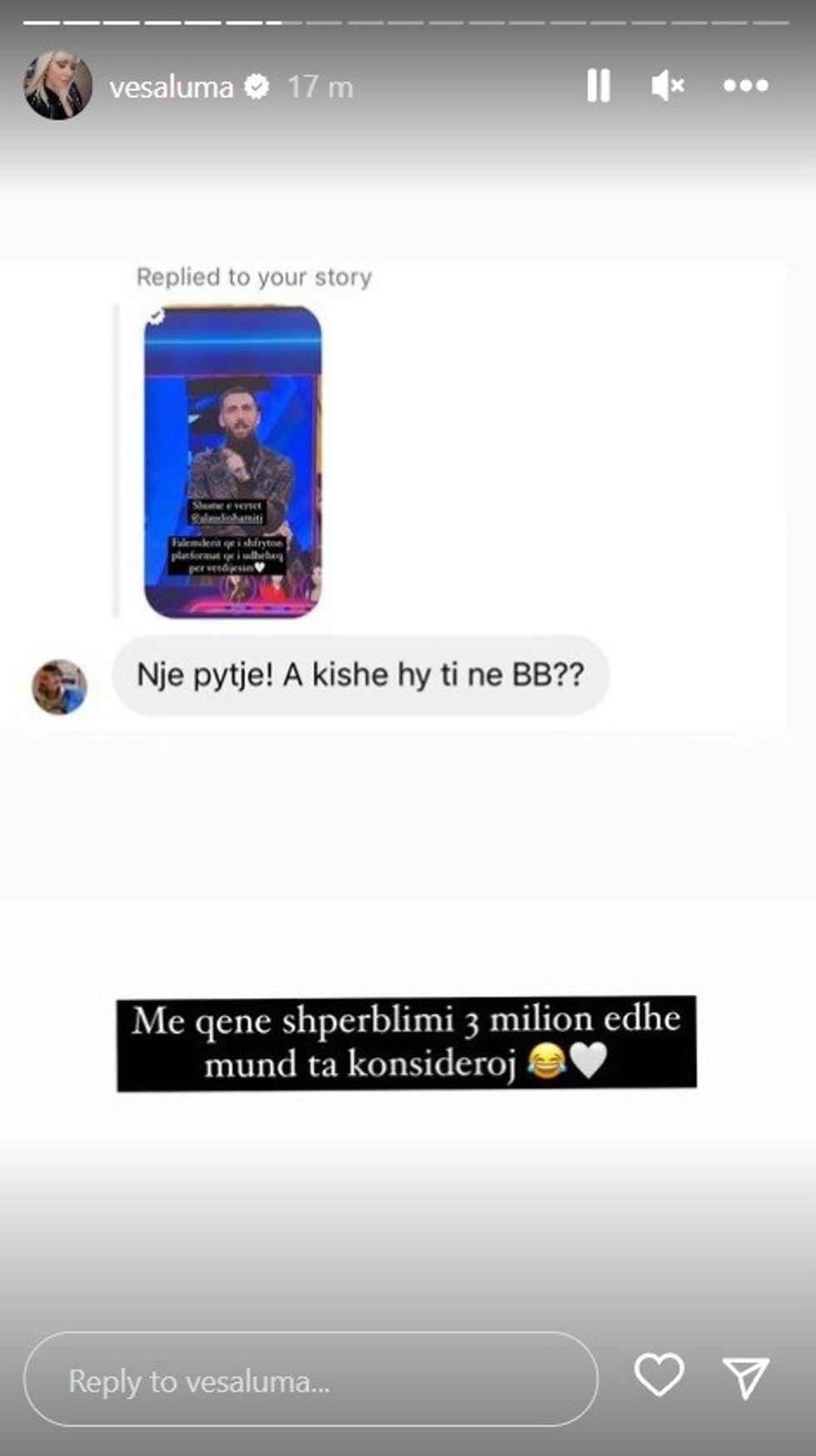Click the '17 m' timestamp label

point(321,84)
